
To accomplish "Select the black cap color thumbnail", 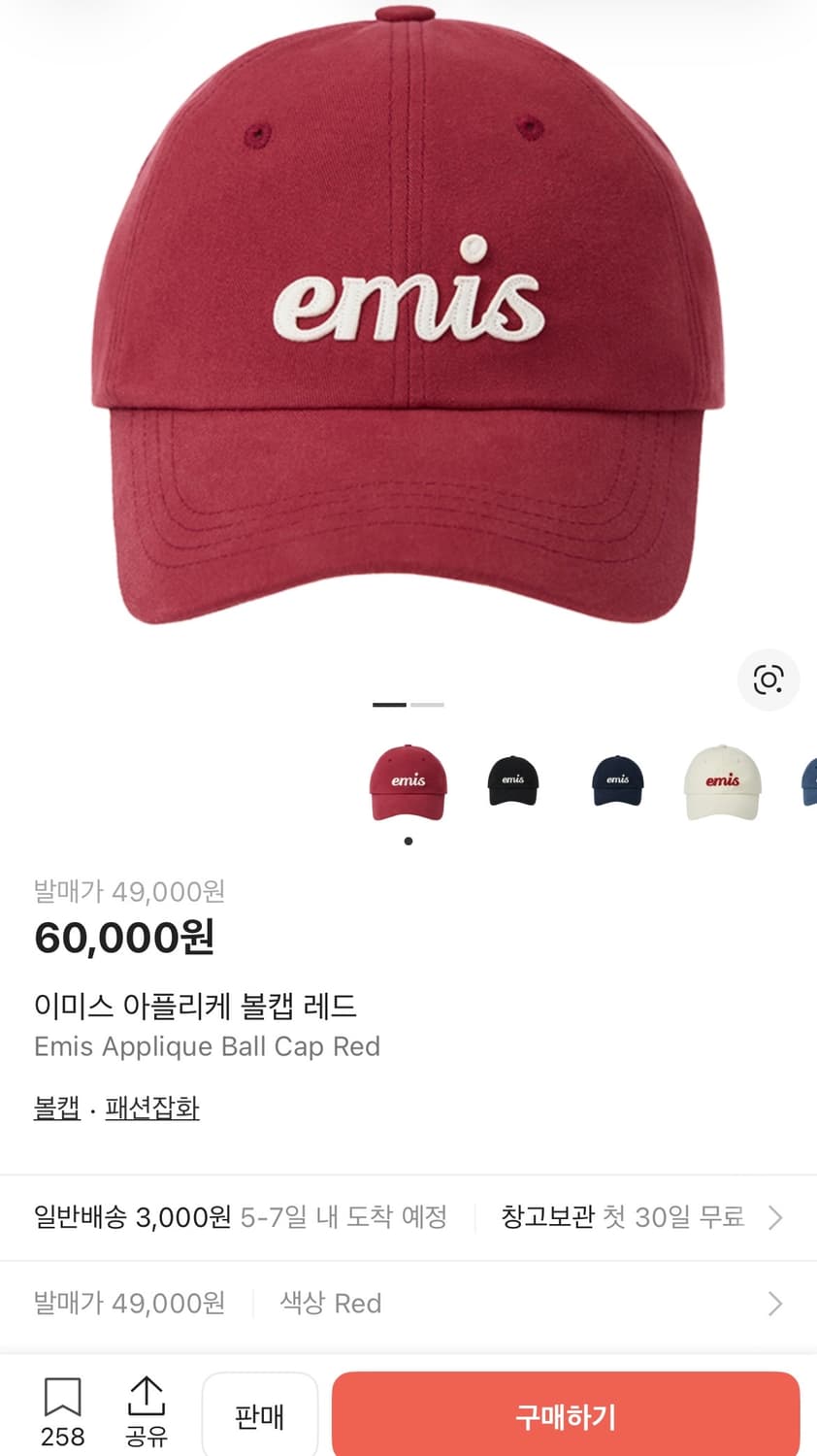I will pyautogui.click(x=512, y=781).
